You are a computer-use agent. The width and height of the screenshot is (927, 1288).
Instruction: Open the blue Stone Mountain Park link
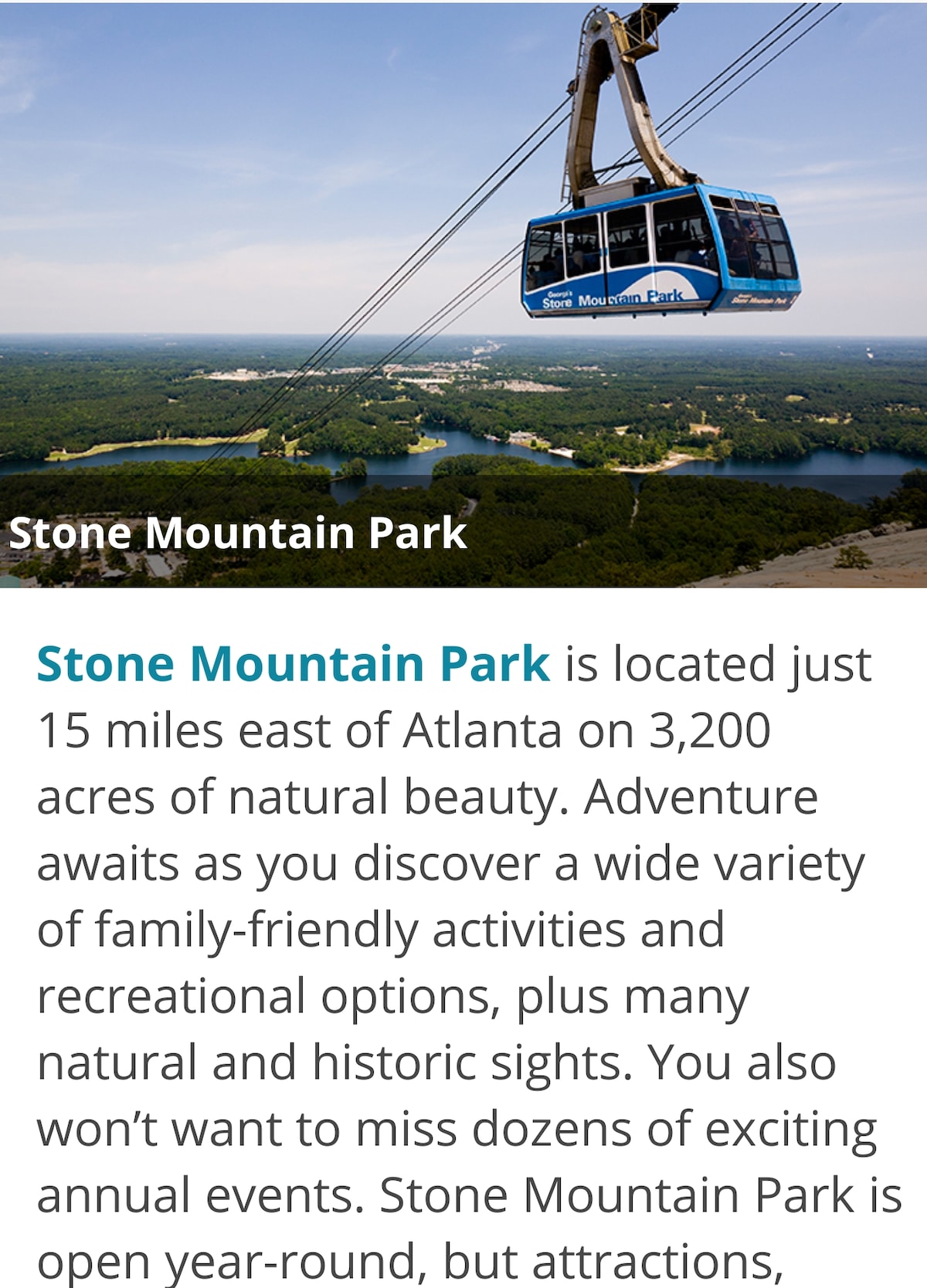click(x=293, y=664)
